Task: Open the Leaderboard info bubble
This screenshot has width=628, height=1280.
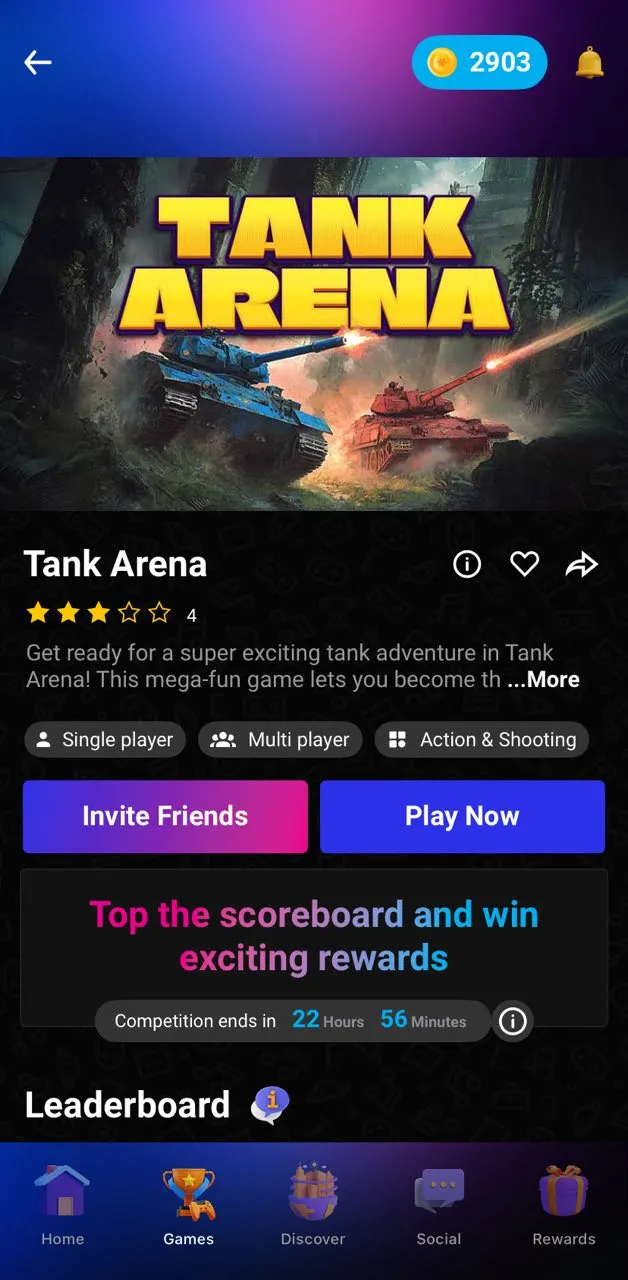Action: (x=270, y=1105)
